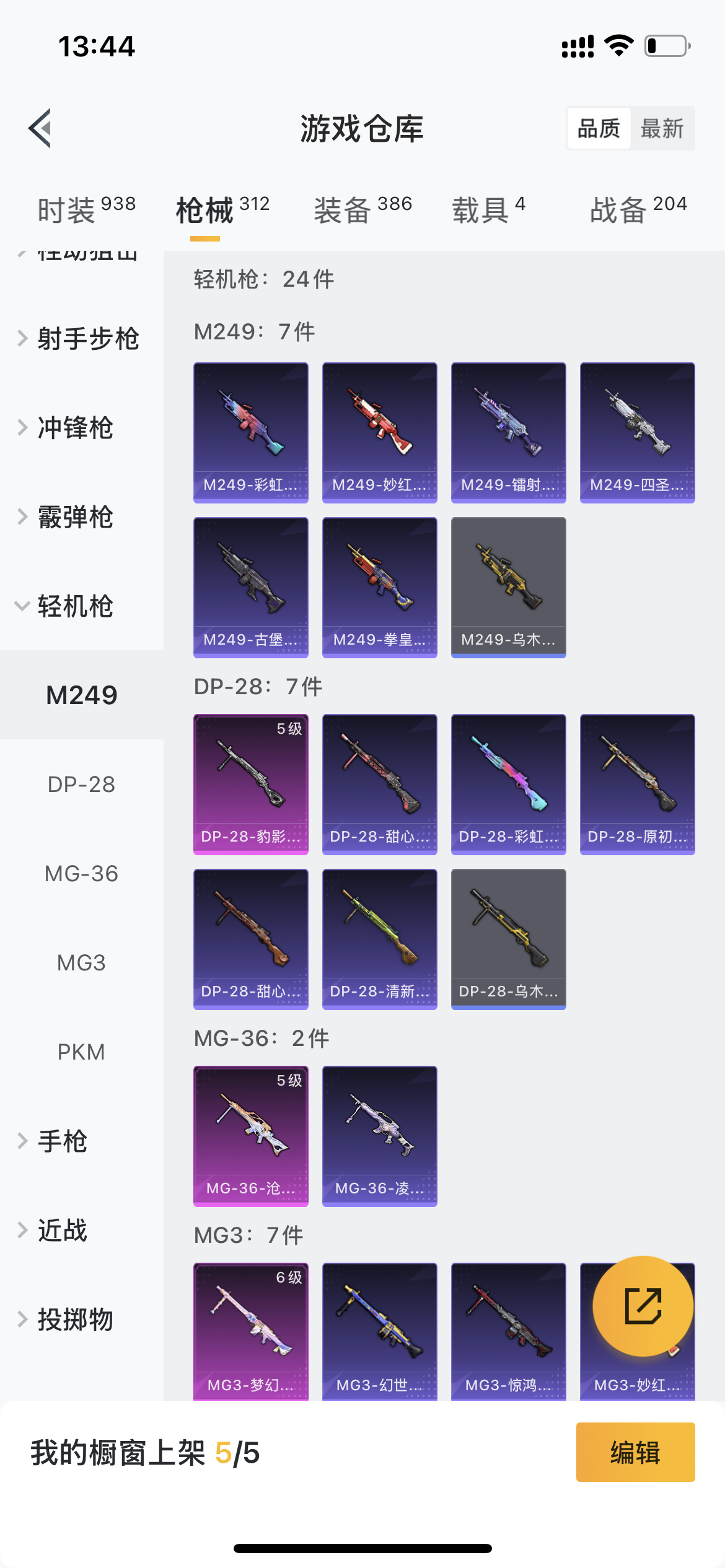This screenshot has width=725, height=1568.
Task: View the level 5 DP-28-豹影 skin
Action: point(251,784)
